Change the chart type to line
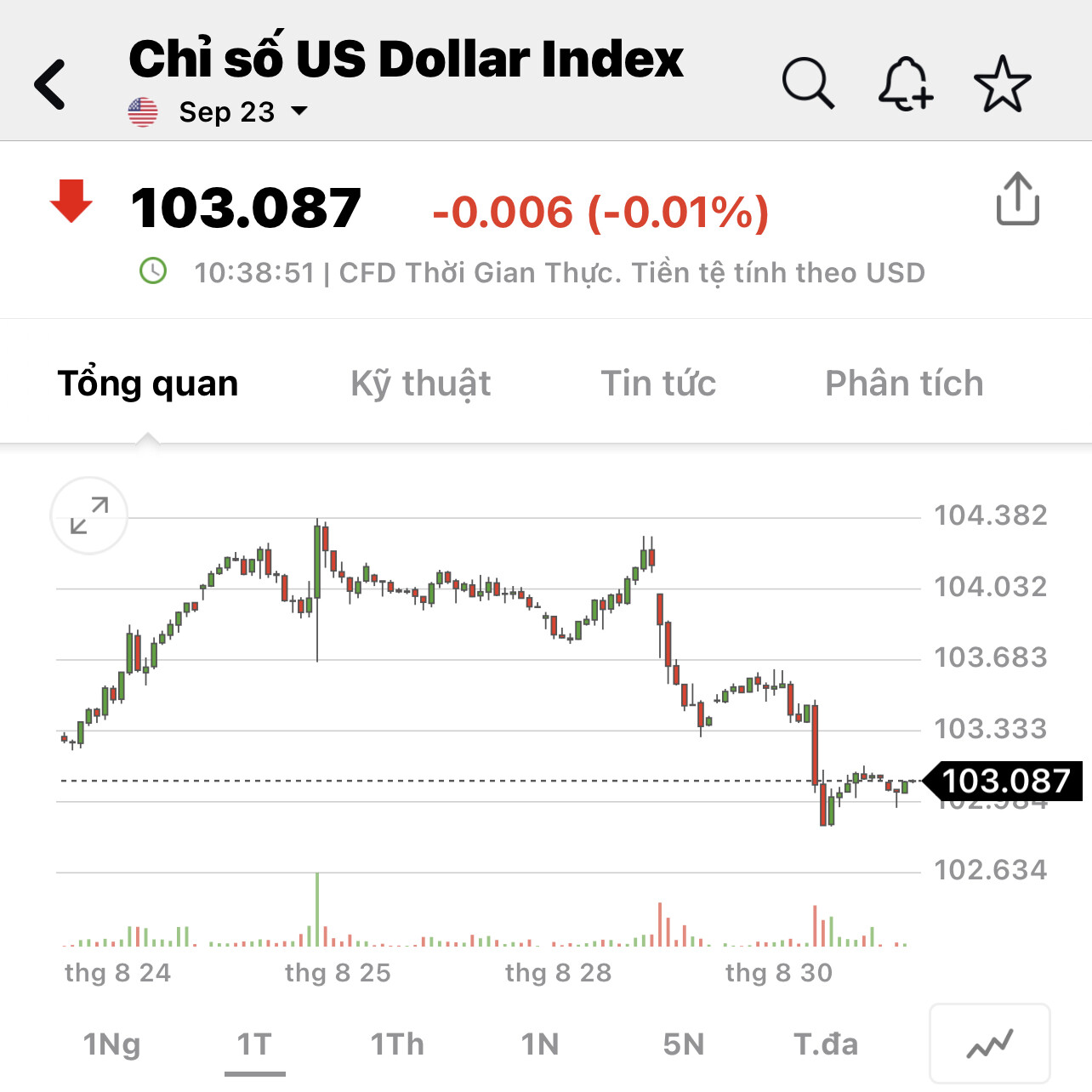Image resolution: width=1092 pixels, height=1092 pixels. coord(989,1044)
